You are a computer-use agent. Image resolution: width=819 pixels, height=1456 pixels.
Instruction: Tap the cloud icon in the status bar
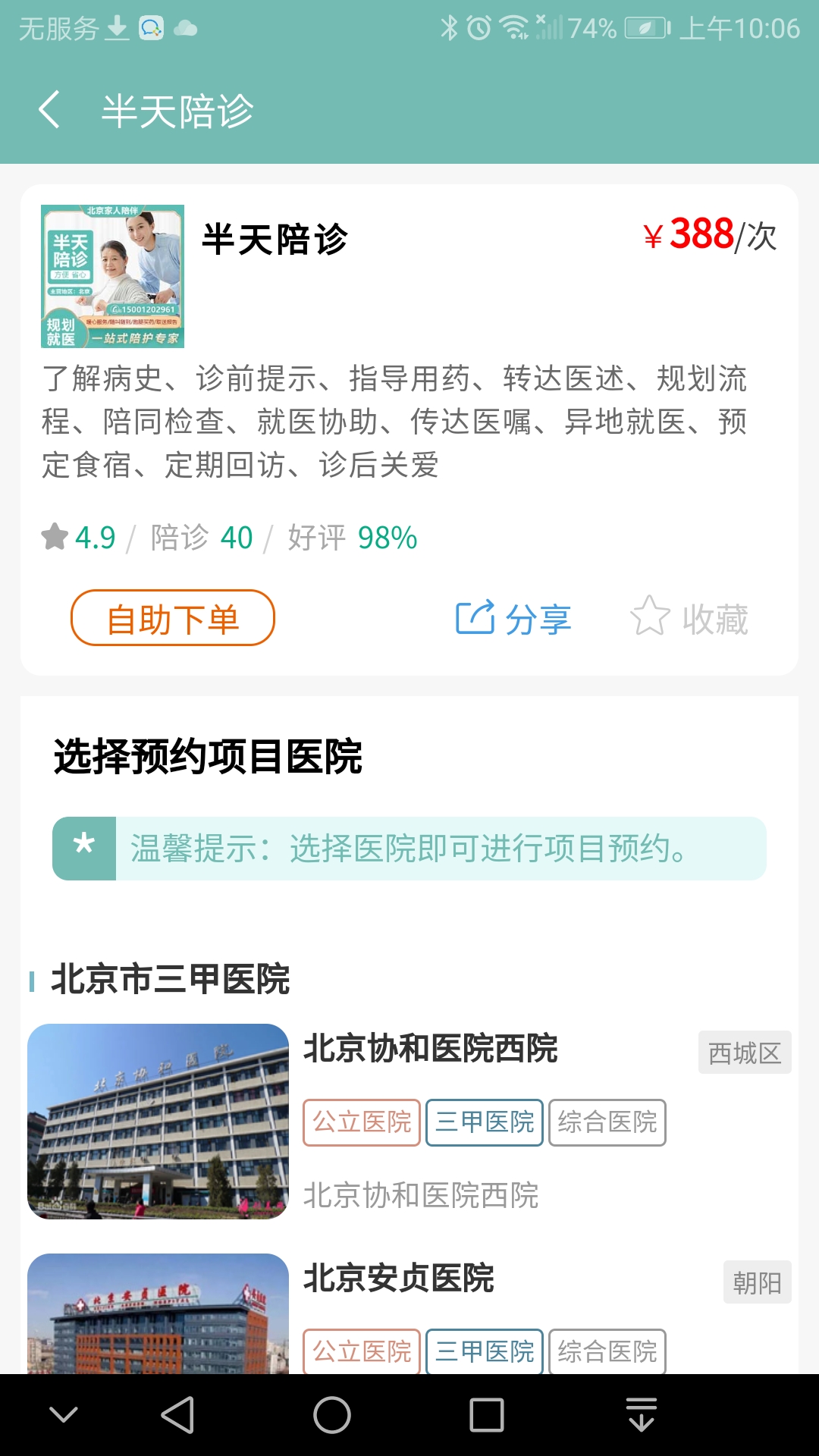[x=180, y=29]
